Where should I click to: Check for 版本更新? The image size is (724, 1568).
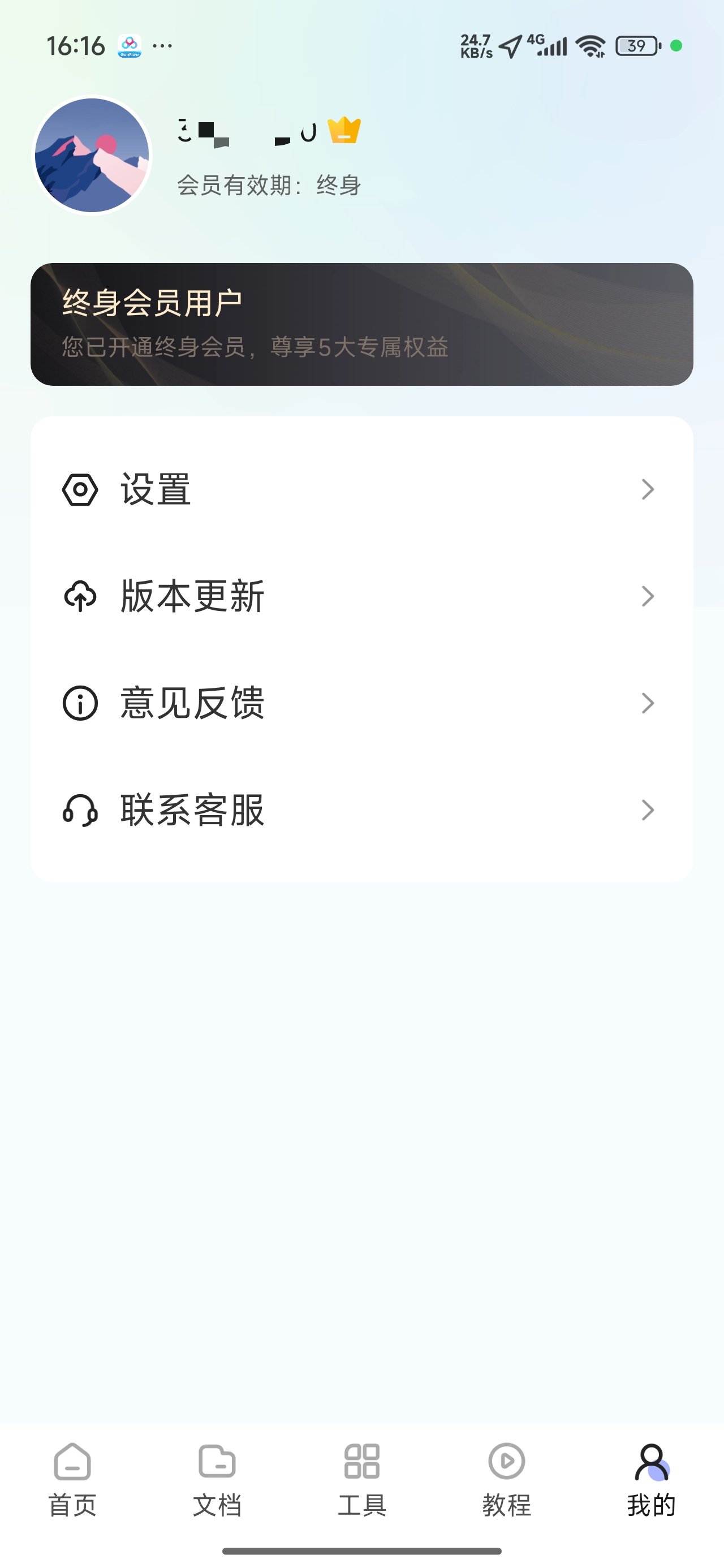tap(361, 596)
